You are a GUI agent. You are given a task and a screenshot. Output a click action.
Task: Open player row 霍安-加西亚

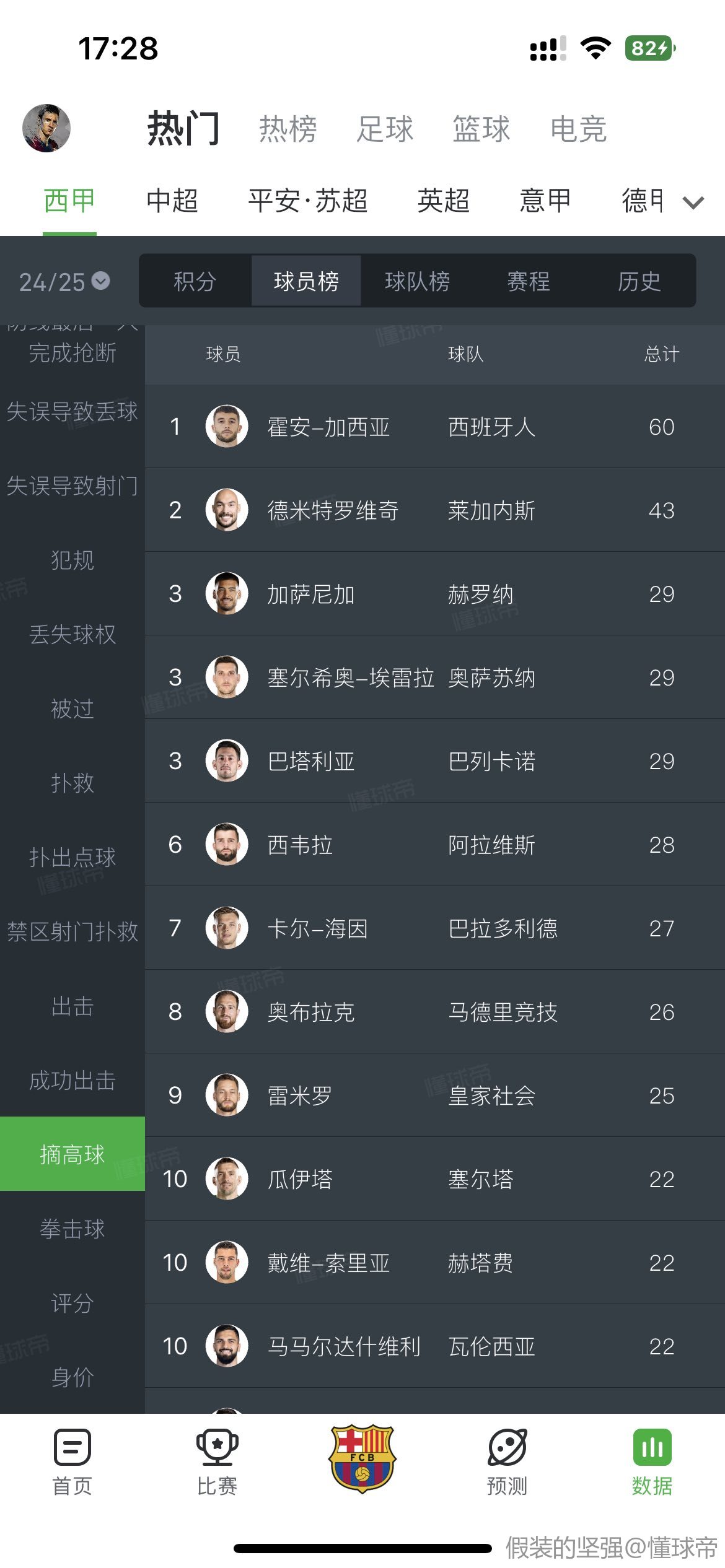[435, 426]
